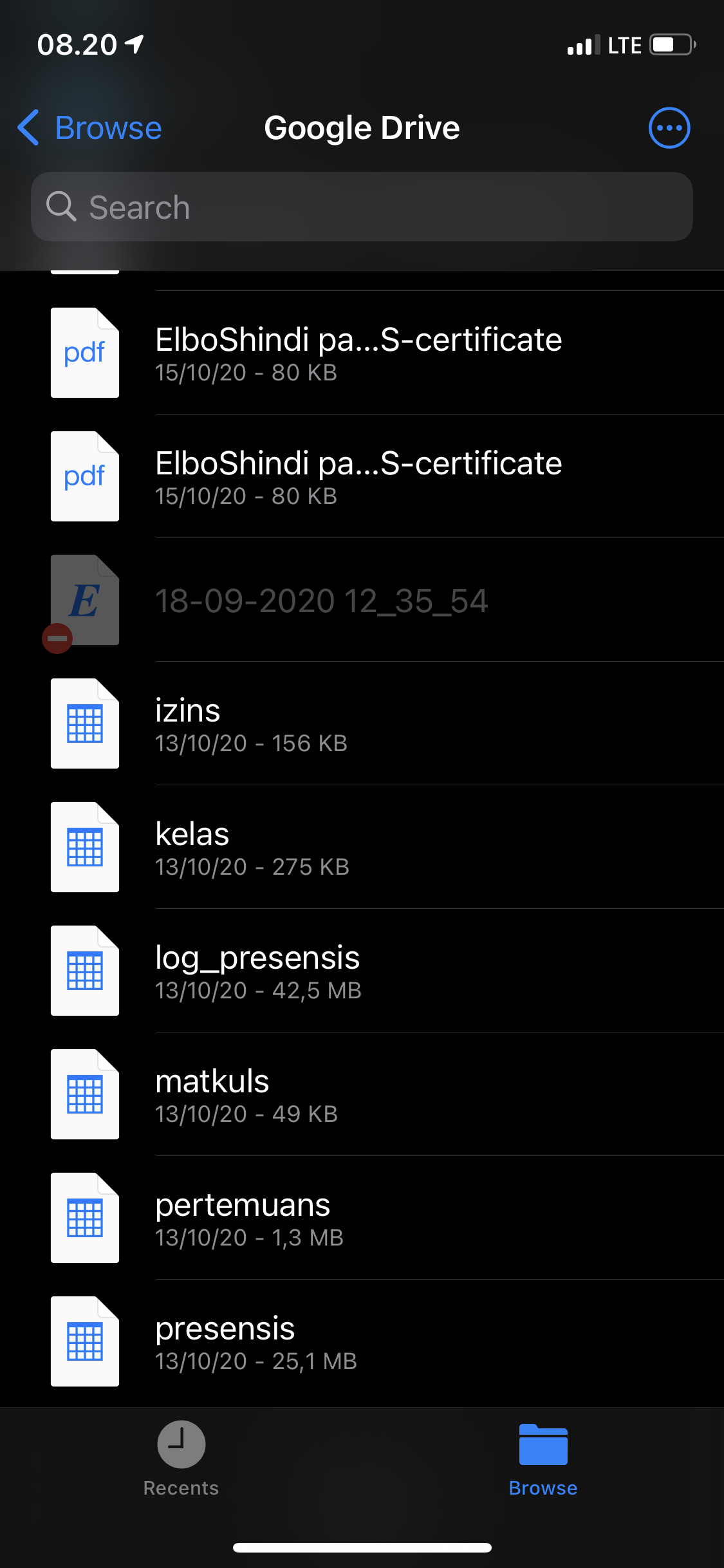Select the 18-09-2020 12_35_54 file
This screenshot has width=724, height=1568.
(x=322, y=601)
